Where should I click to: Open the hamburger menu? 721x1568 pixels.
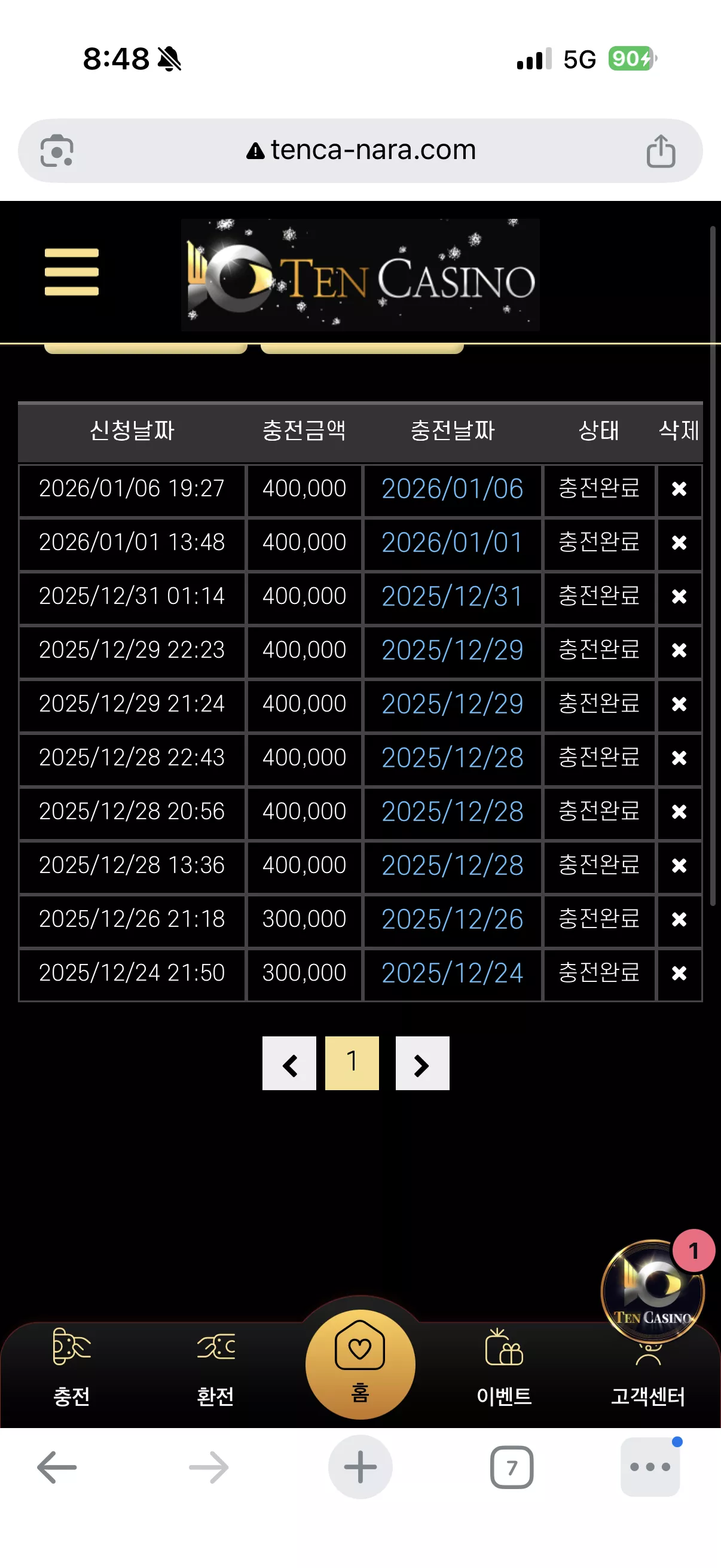71,271
